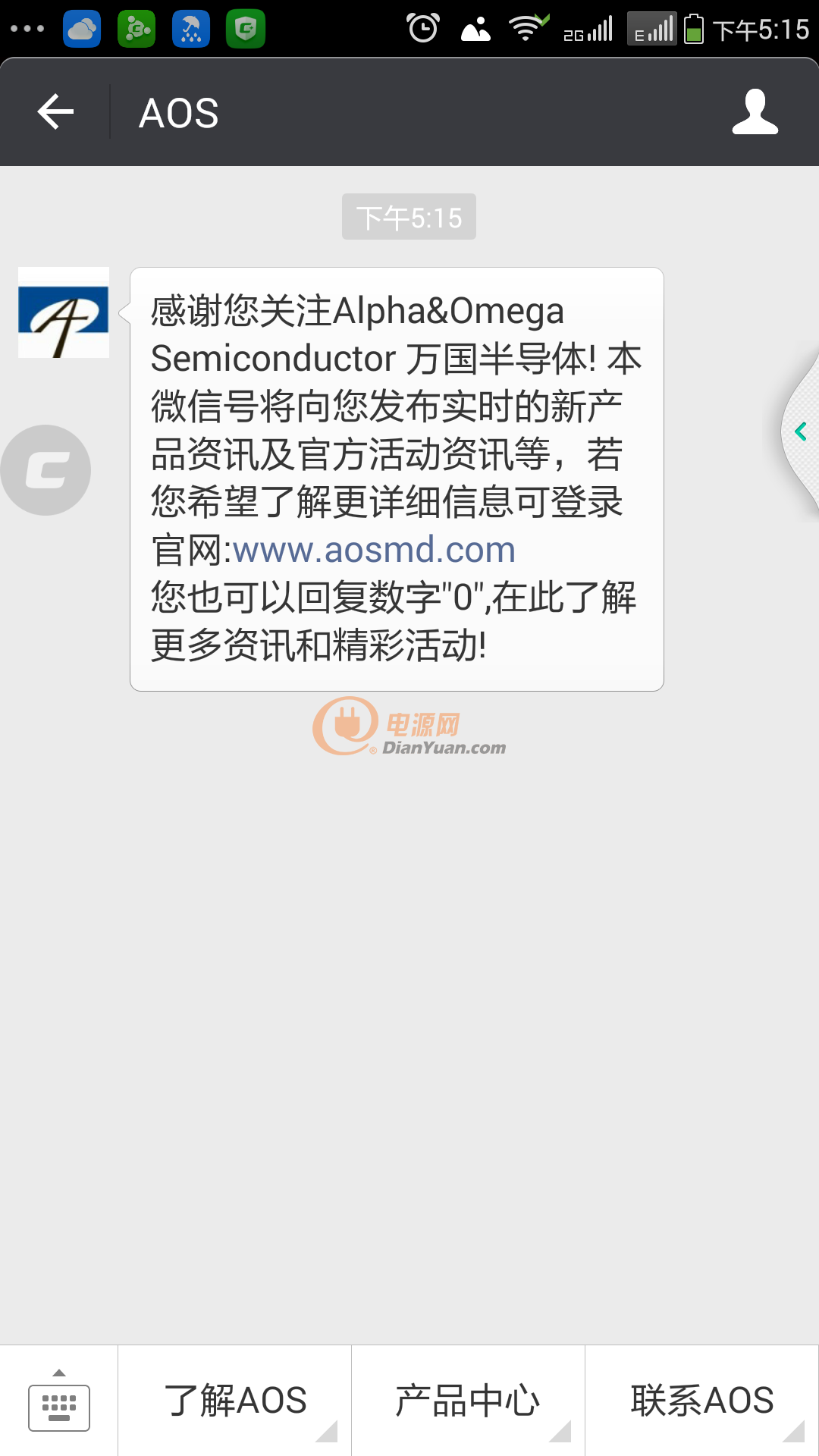819x1456 pixels.
Task: Expand the side panel arrow handle
Action: tap(800, 431)
